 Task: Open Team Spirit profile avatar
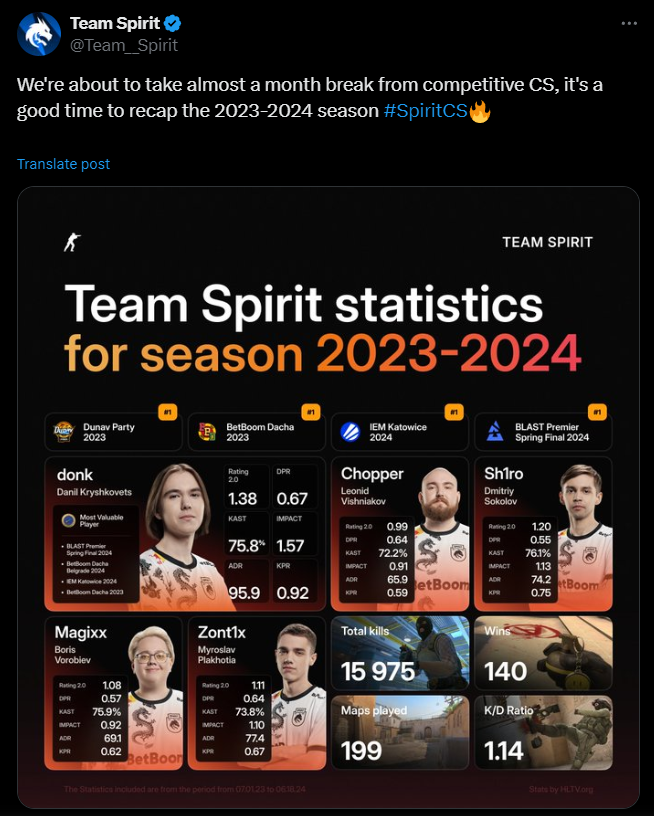pos(38,34)
